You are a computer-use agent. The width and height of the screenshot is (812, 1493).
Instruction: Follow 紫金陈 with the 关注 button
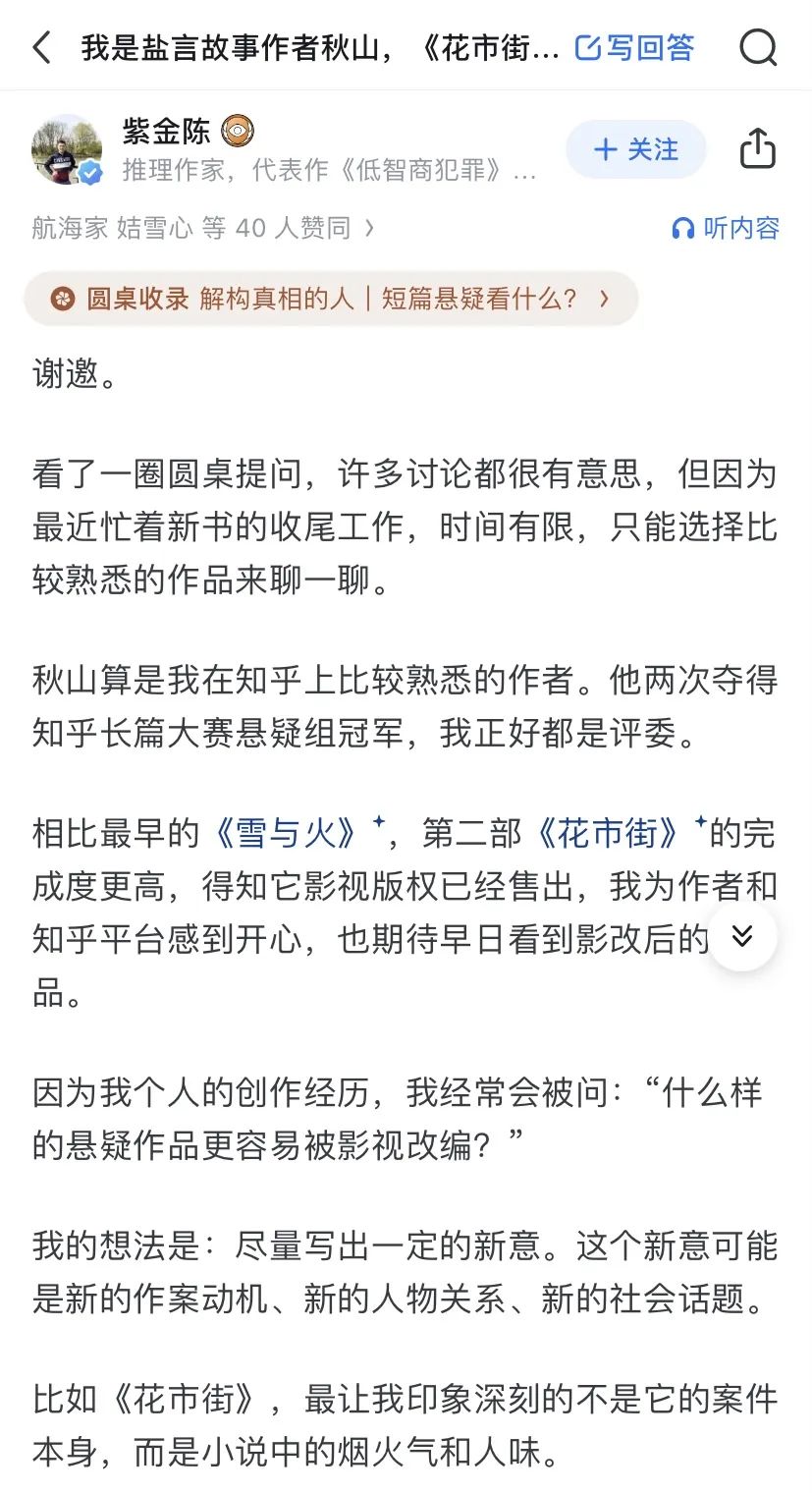coord(635,149)
